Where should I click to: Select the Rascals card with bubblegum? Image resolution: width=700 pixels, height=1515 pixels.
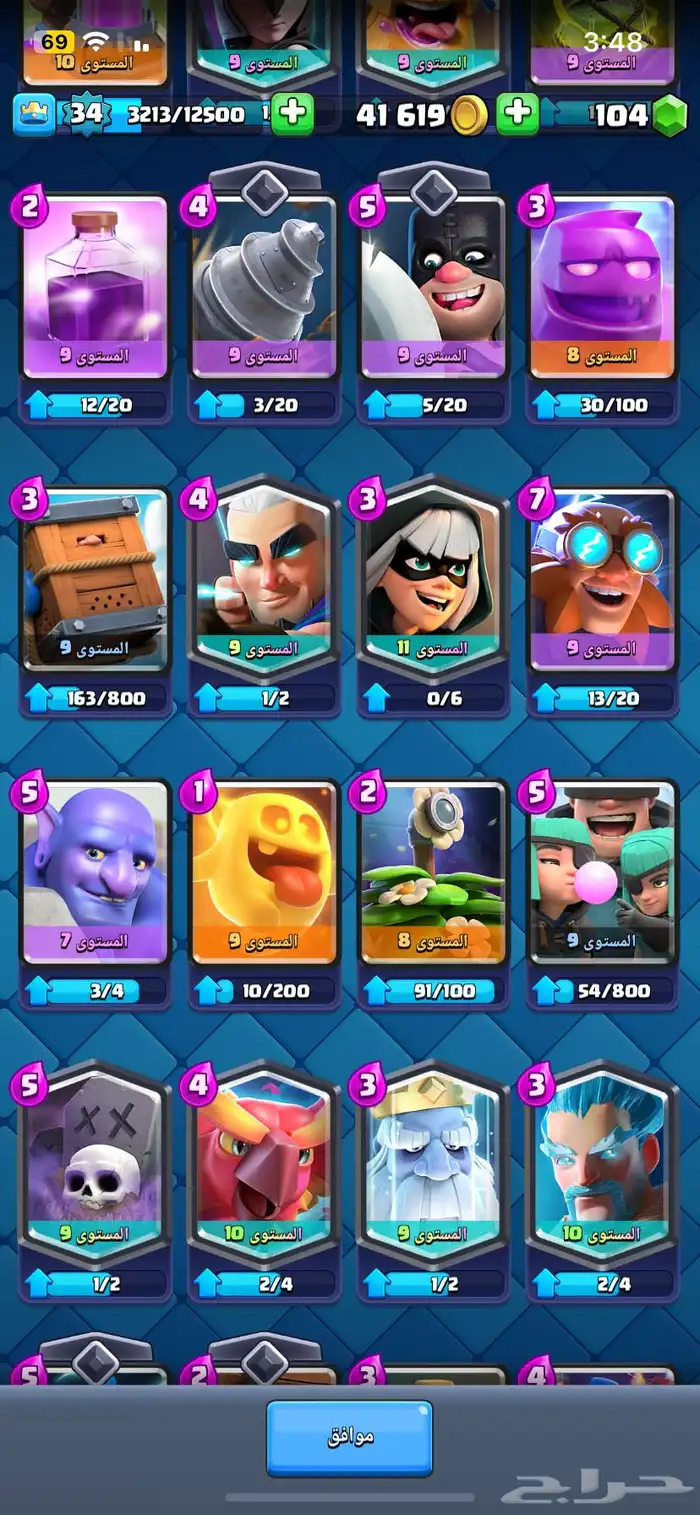602,873
